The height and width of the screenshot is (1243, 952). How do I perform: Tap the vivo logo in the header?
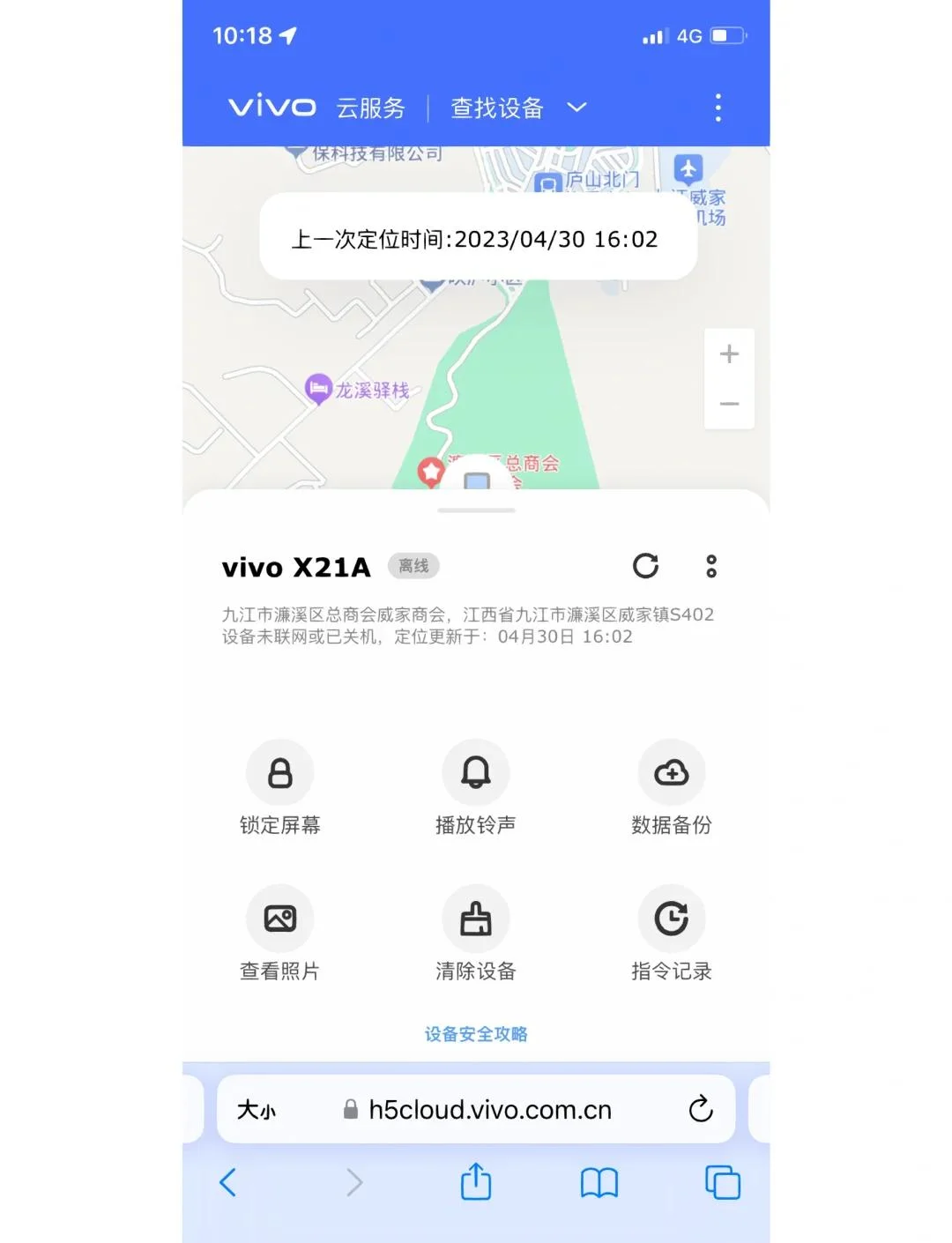273,107
